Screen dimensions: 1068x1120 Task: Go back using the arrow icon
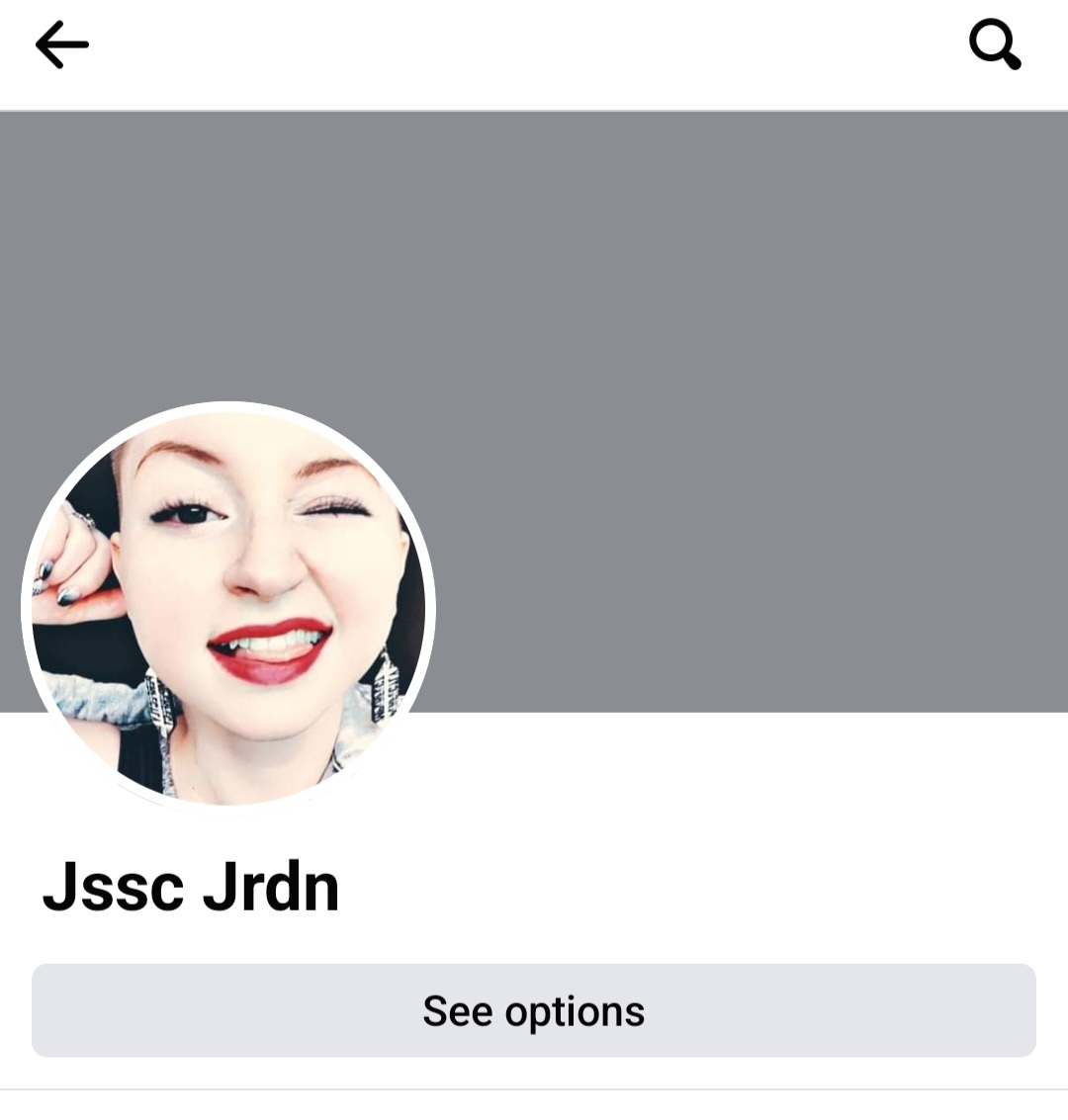pyautogui.click(x=62, y=45)
